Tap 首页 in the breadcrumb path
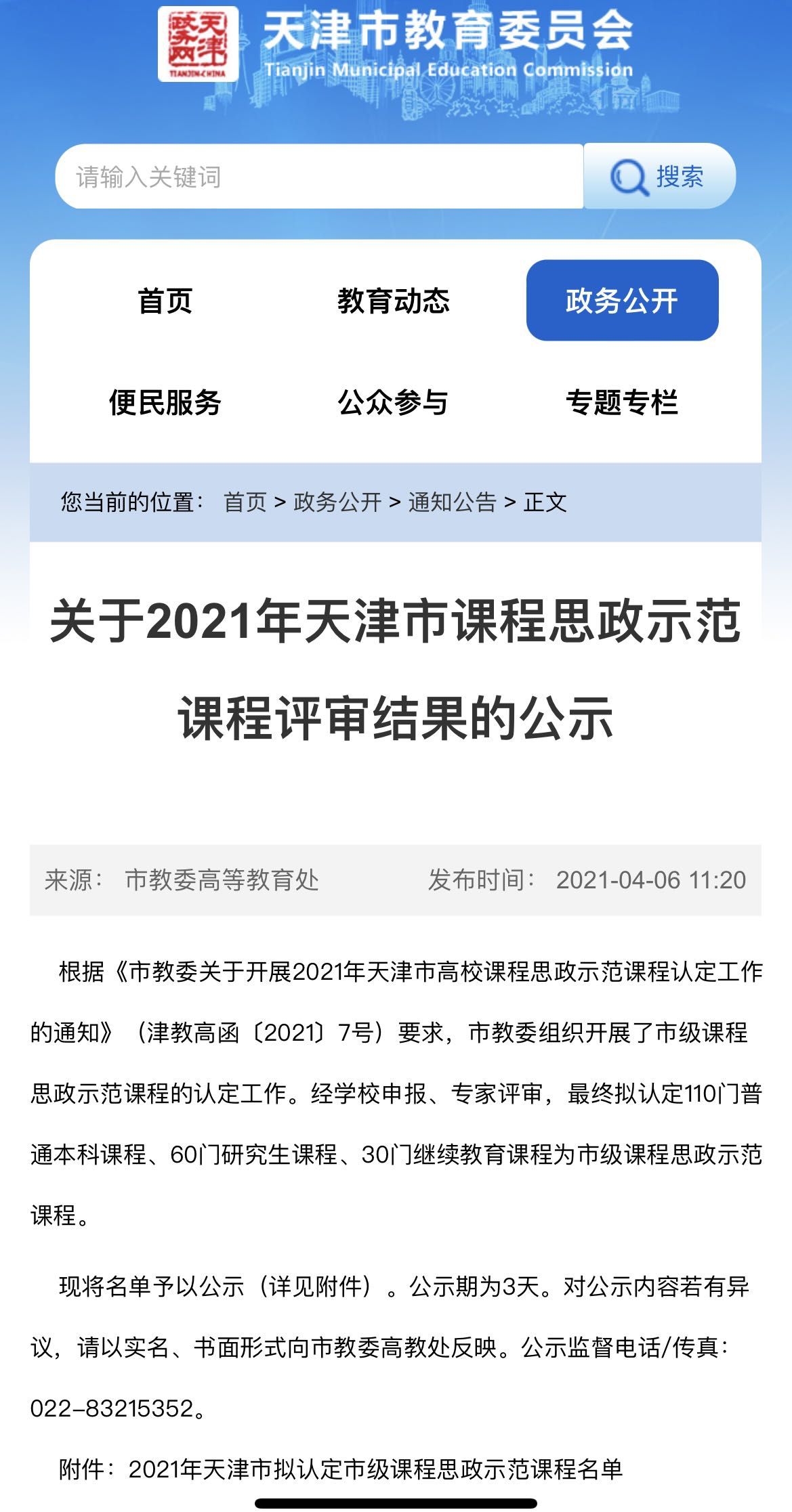Viewport: 792px width, 1512px height. [x=245, y=502]
